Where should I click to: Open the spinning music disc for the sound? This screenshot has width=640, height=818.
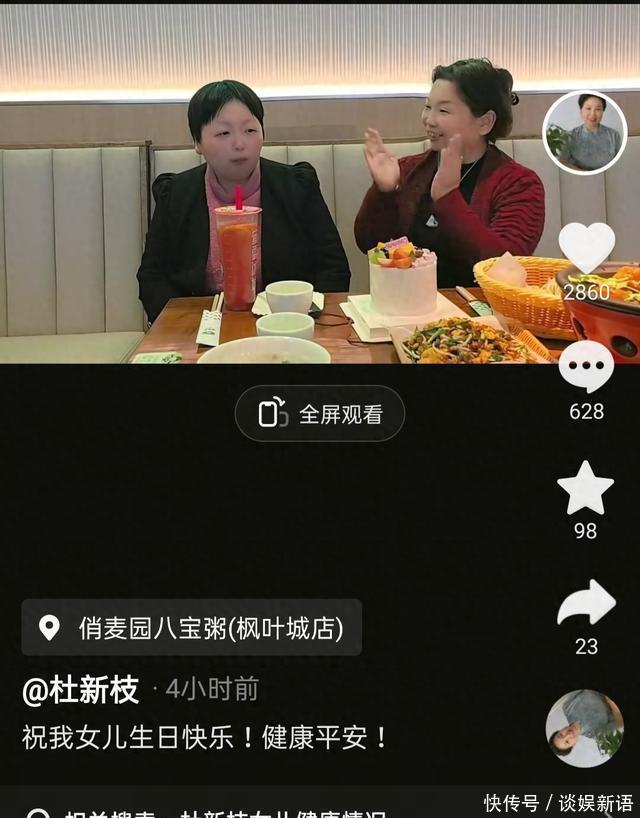coord(584,729)
